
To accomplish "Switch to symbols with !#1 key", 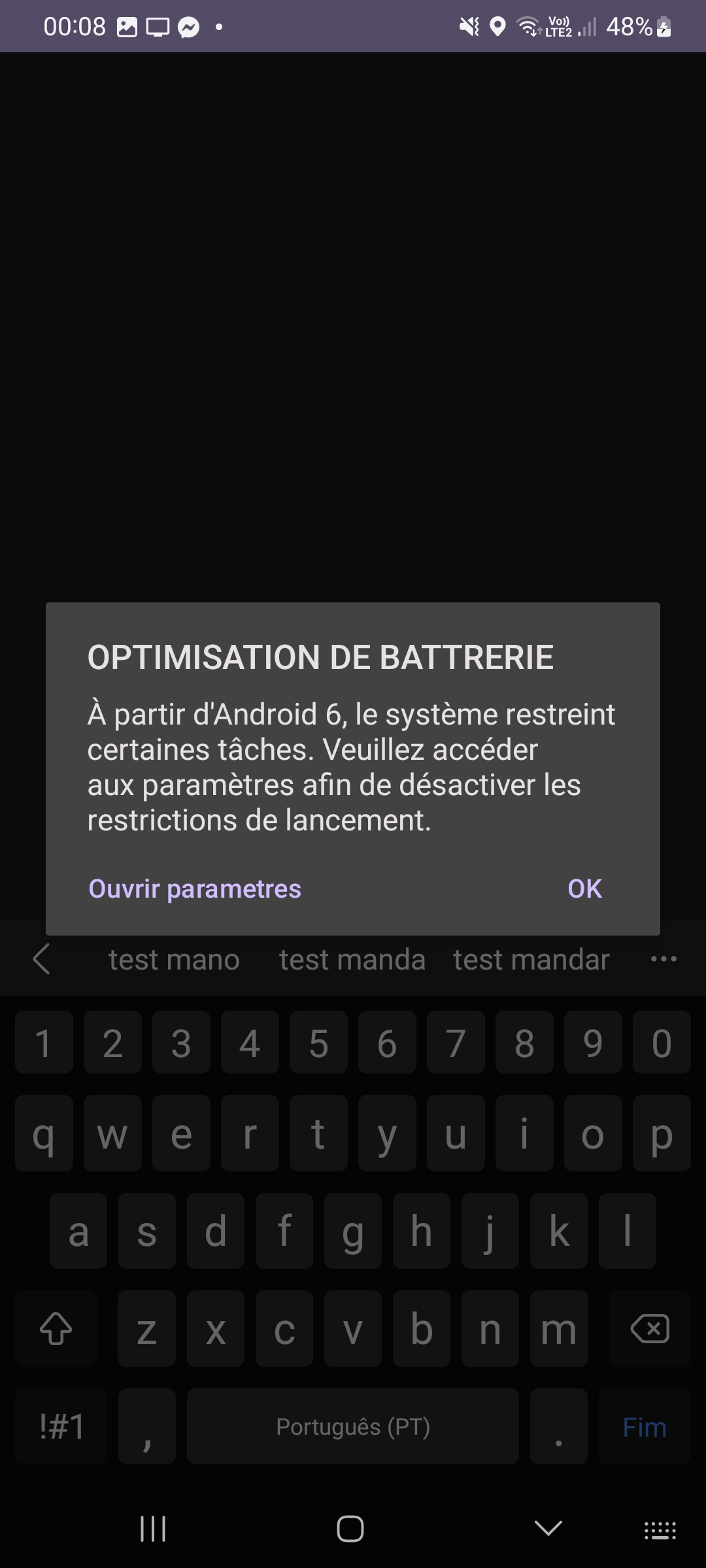I will click(61, 1427).
